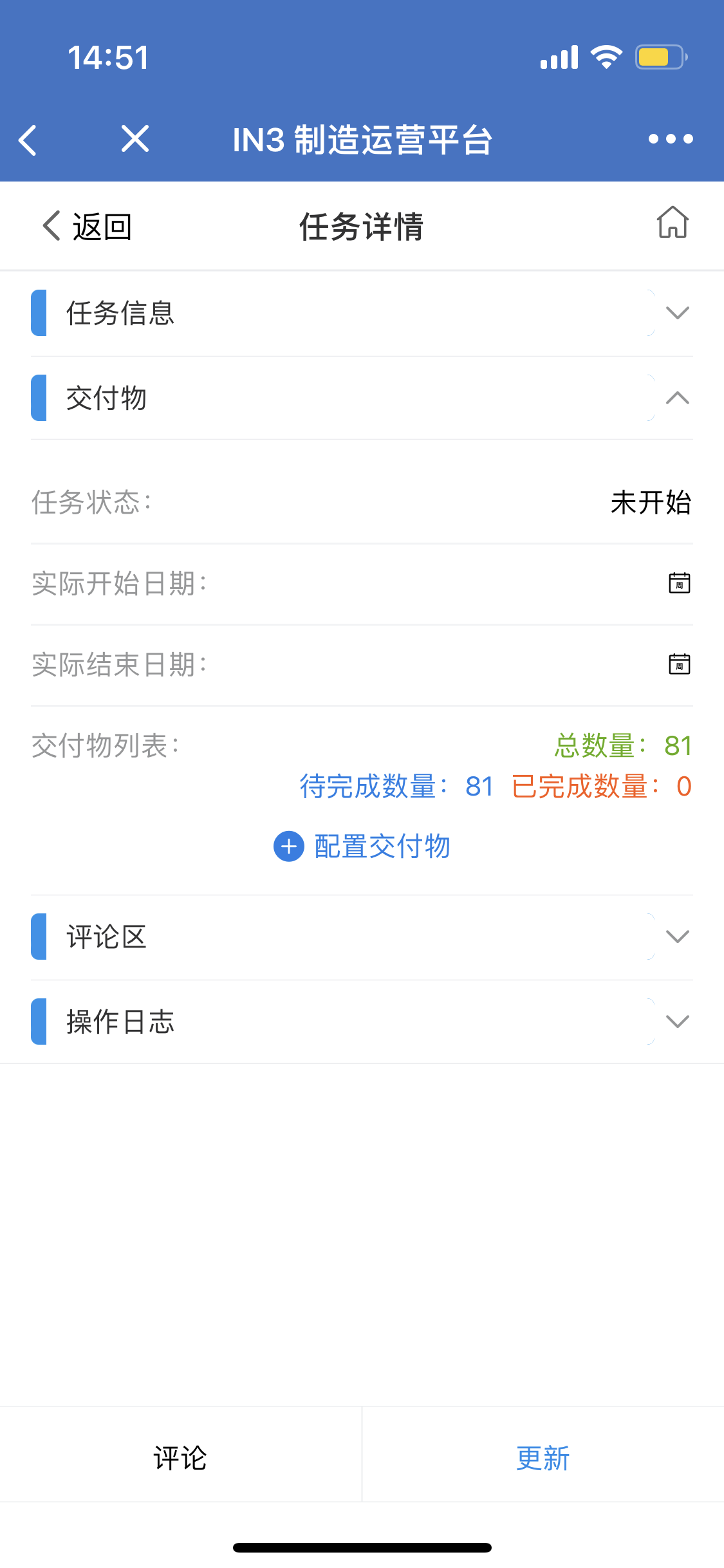
Task: Tap 返回 to return to previous page
Action: coord(87,227)
